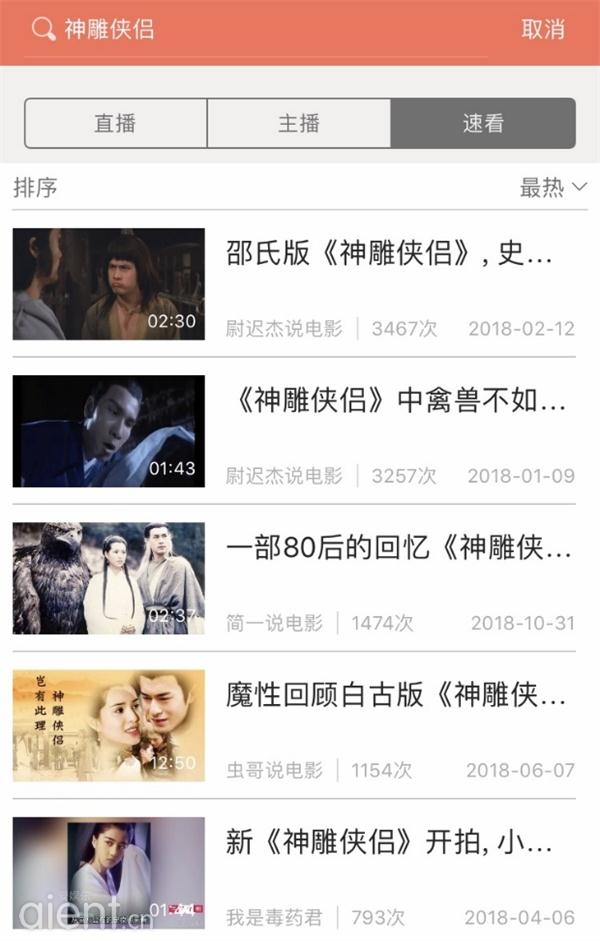Select the 速看 tab
Image resolution: width=600 pixels, height=941 pixels.
(483, 124)
